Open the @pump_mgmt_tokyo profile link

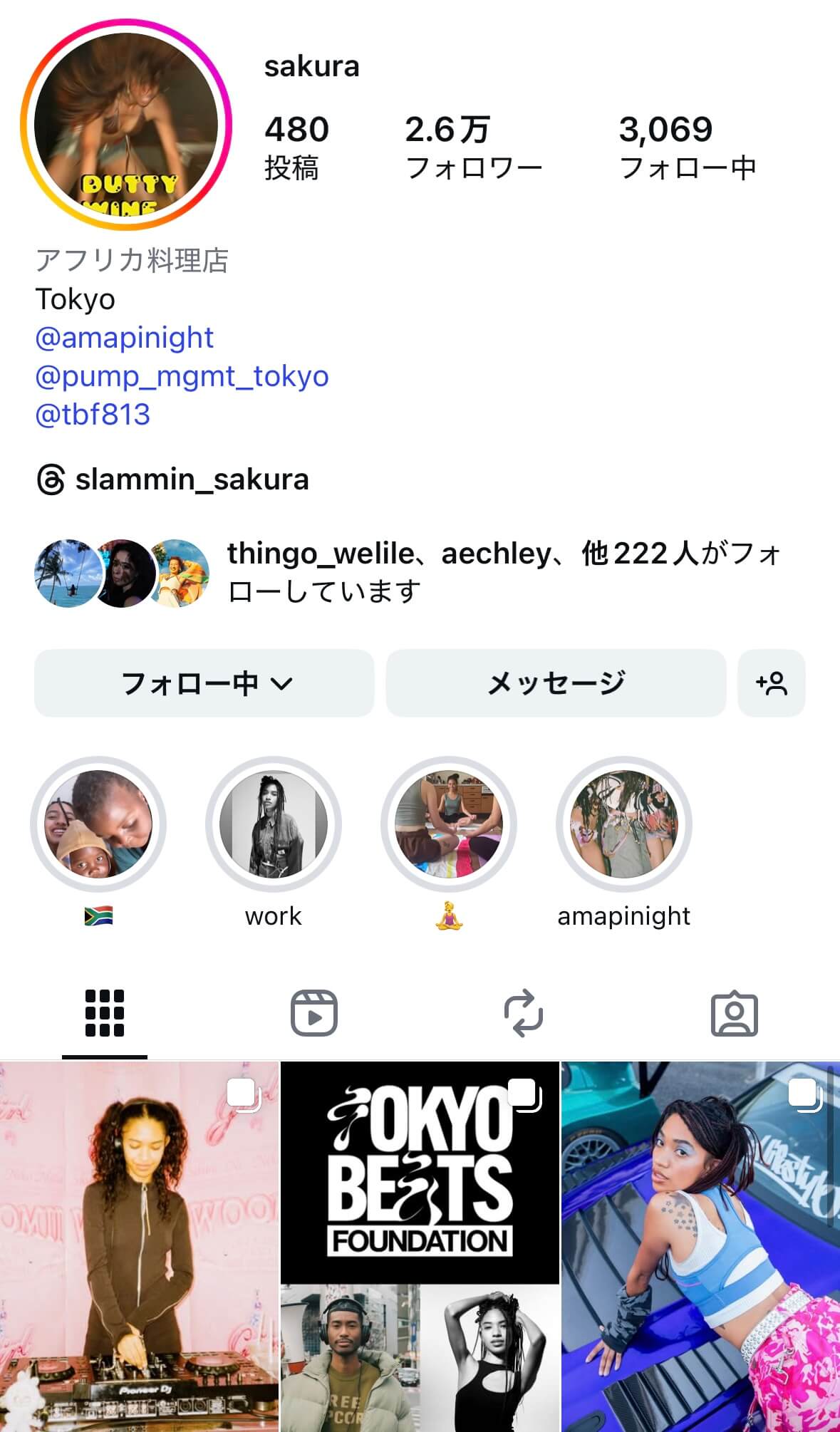pos(182,376)
